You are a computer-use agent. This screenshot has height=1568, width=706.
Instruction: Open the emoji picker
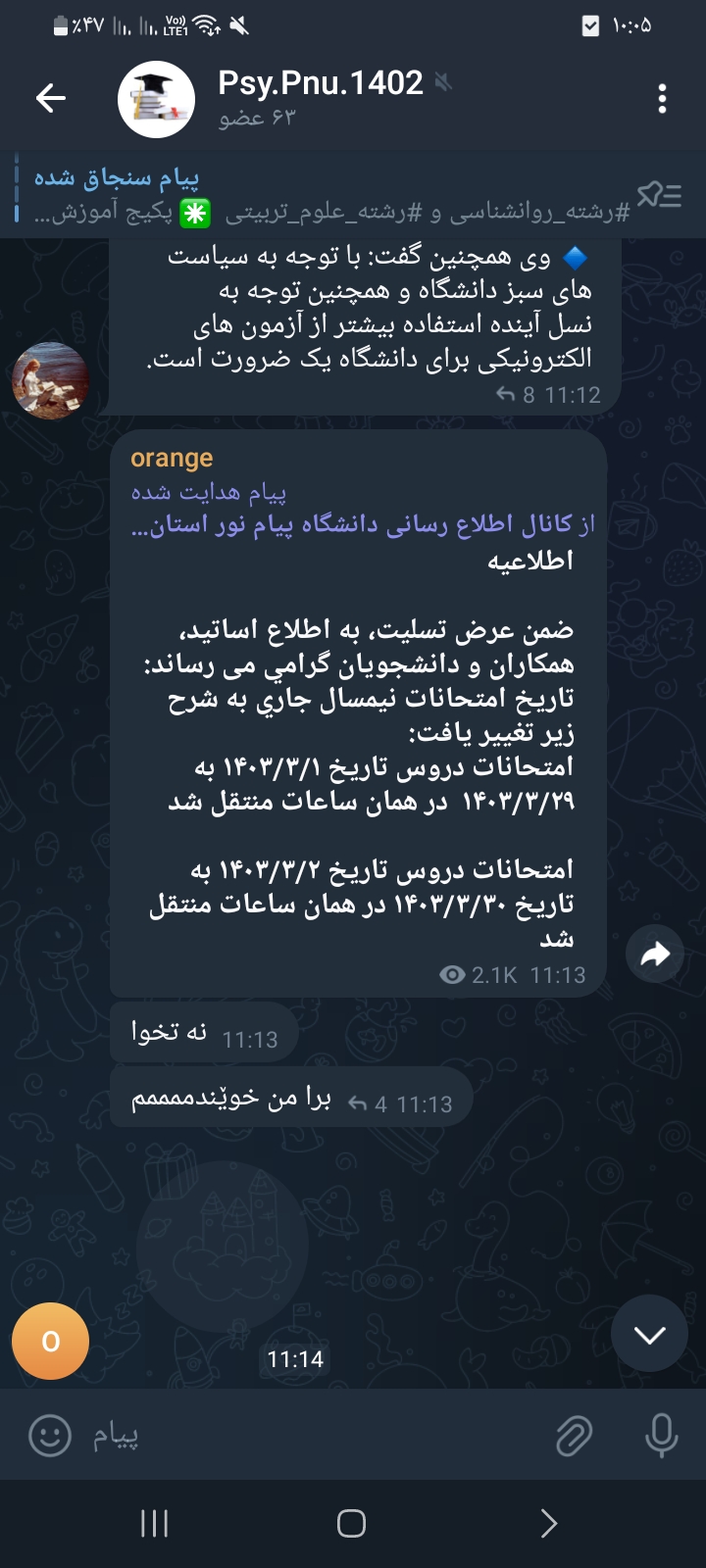coord(50,1437)
